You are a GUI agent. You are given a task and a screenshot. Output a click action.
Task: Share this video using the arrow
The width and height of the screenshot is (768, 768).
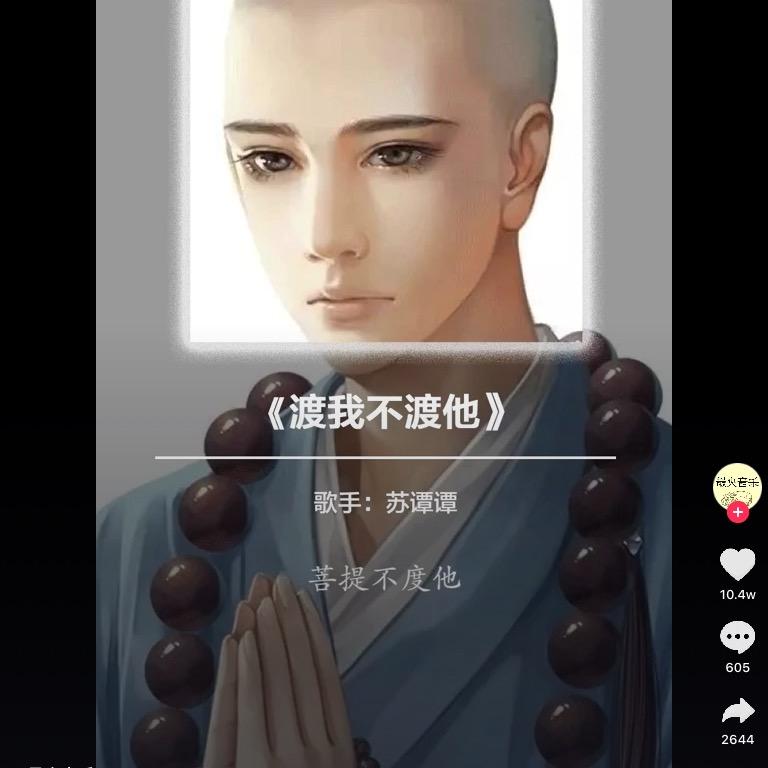click(x=738, y=711)
